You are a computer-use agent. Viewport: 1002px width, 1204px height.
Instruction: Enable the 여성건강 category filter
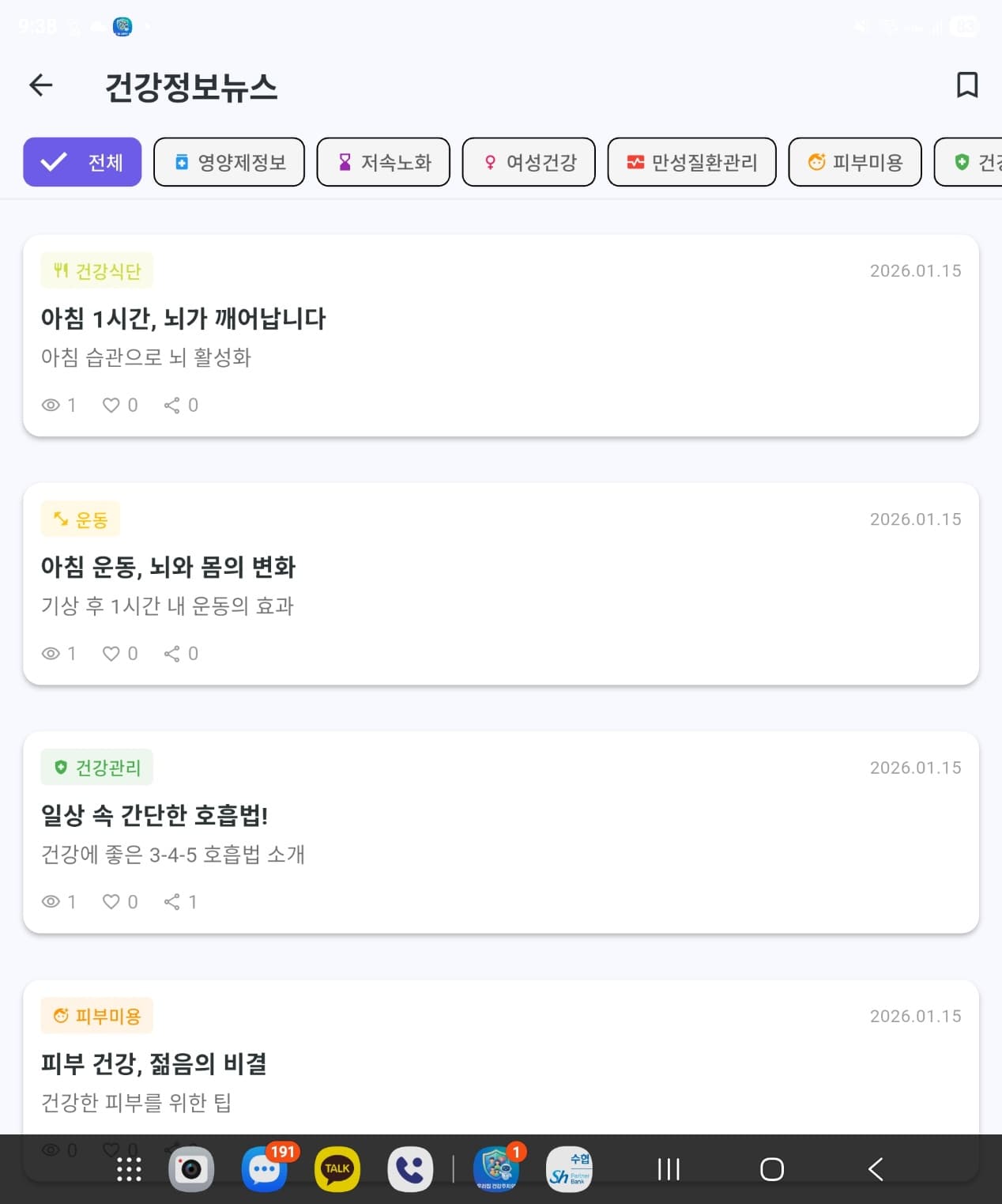[x=528, y=162]
